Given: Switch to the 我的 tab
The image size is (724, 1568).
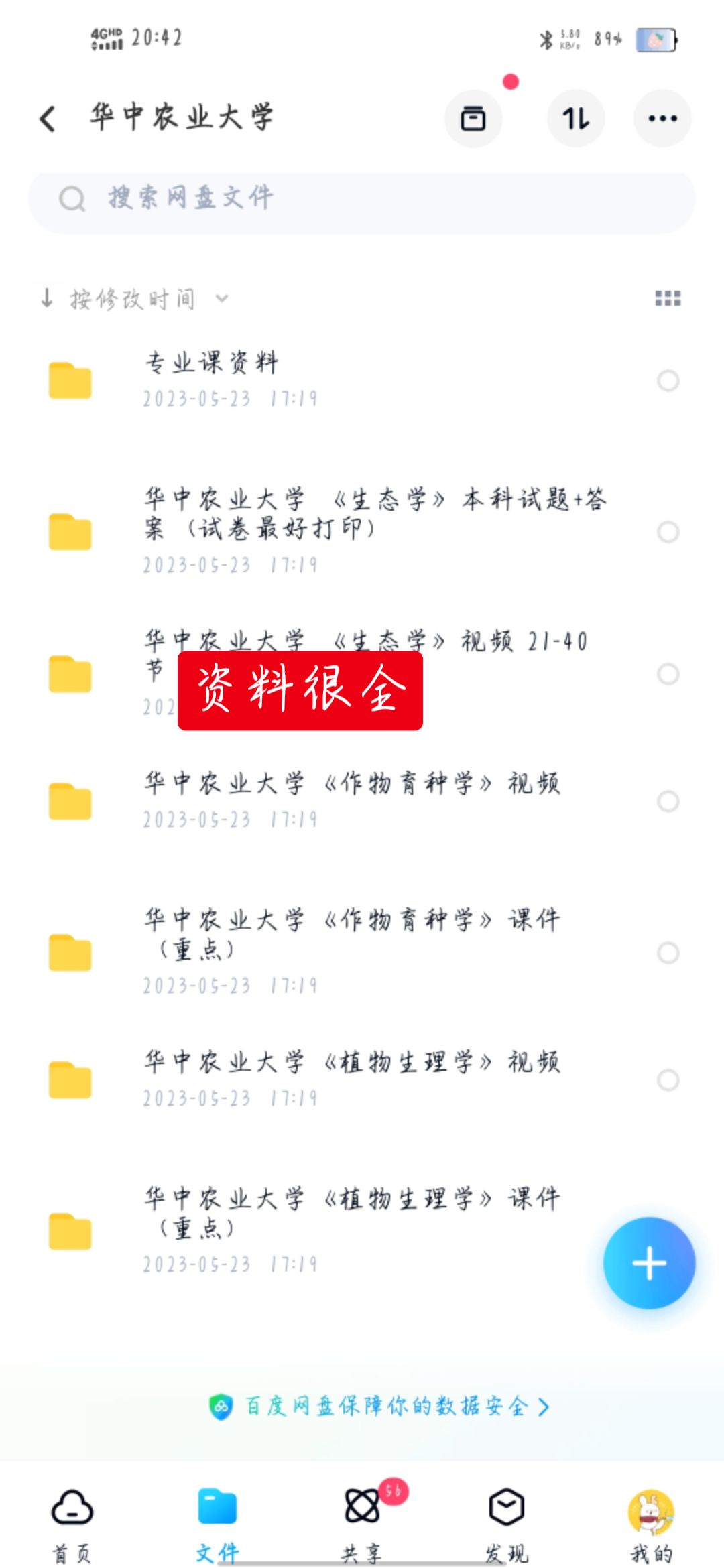Looking at the screenshot, I should [x=651, y=1522].
